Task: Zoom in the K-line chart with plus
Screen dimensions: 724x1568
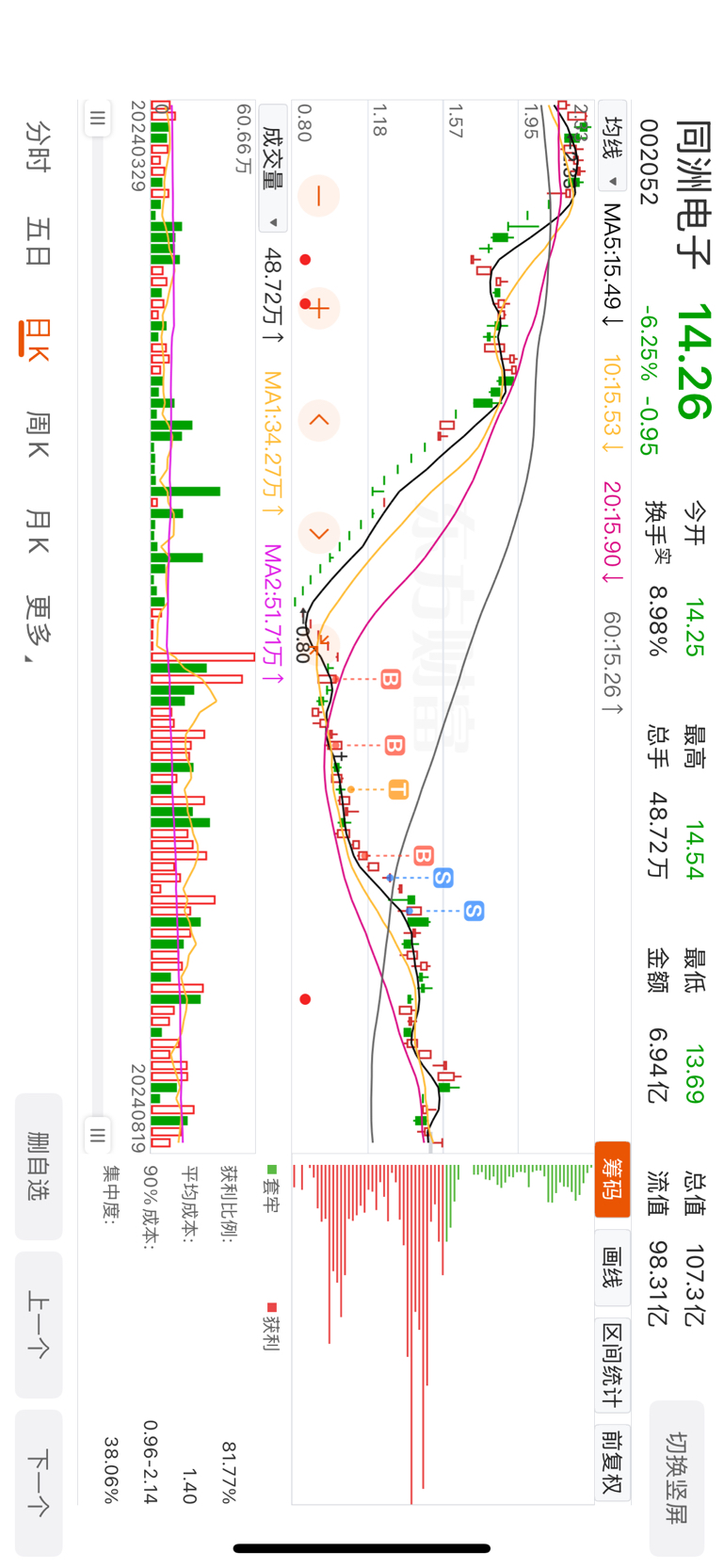Action: click(x=318, y=309)
